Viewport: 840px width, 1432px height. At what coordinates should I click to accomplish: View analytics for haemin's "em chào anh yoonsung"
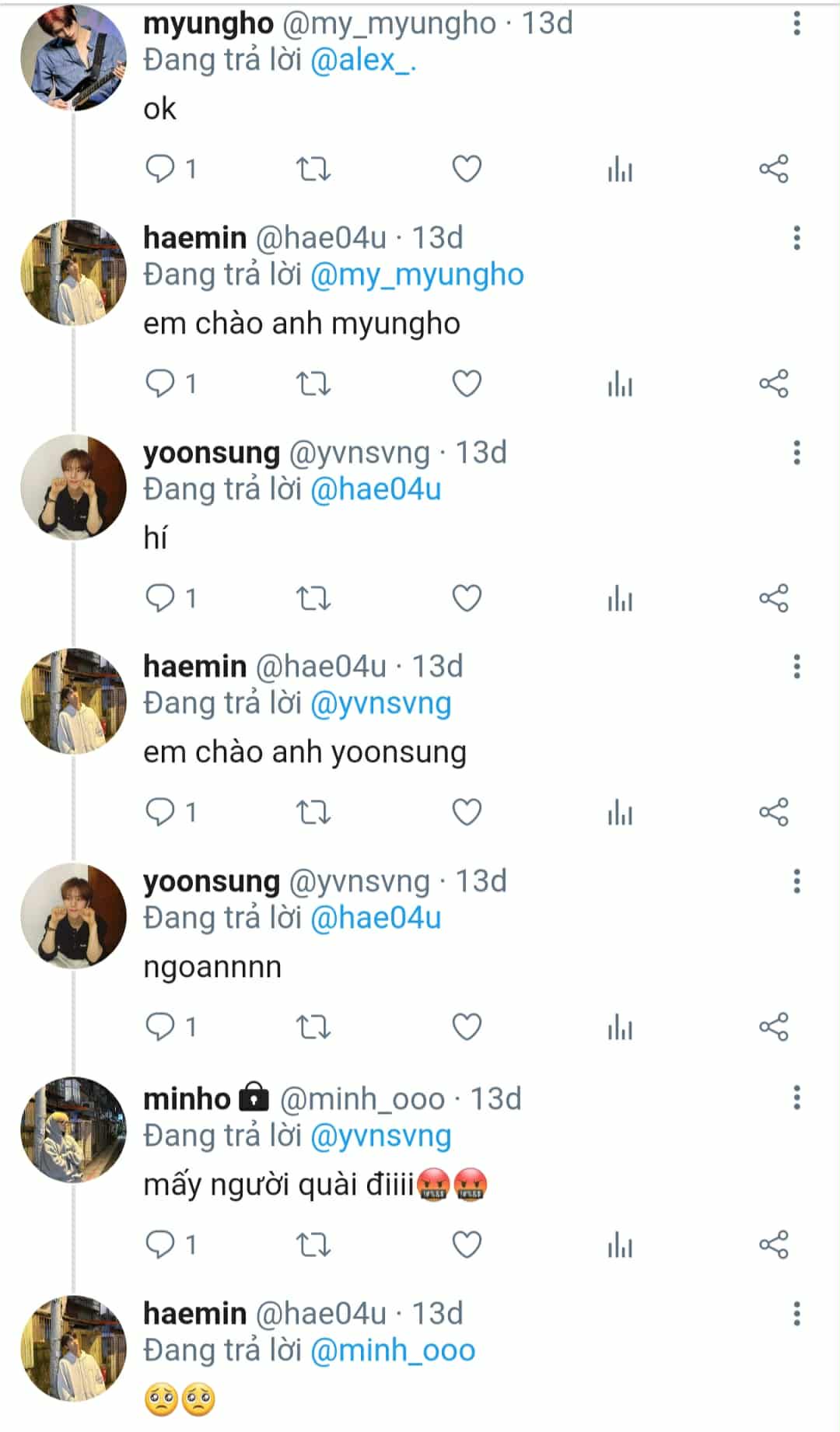click(x=620, y=813)
